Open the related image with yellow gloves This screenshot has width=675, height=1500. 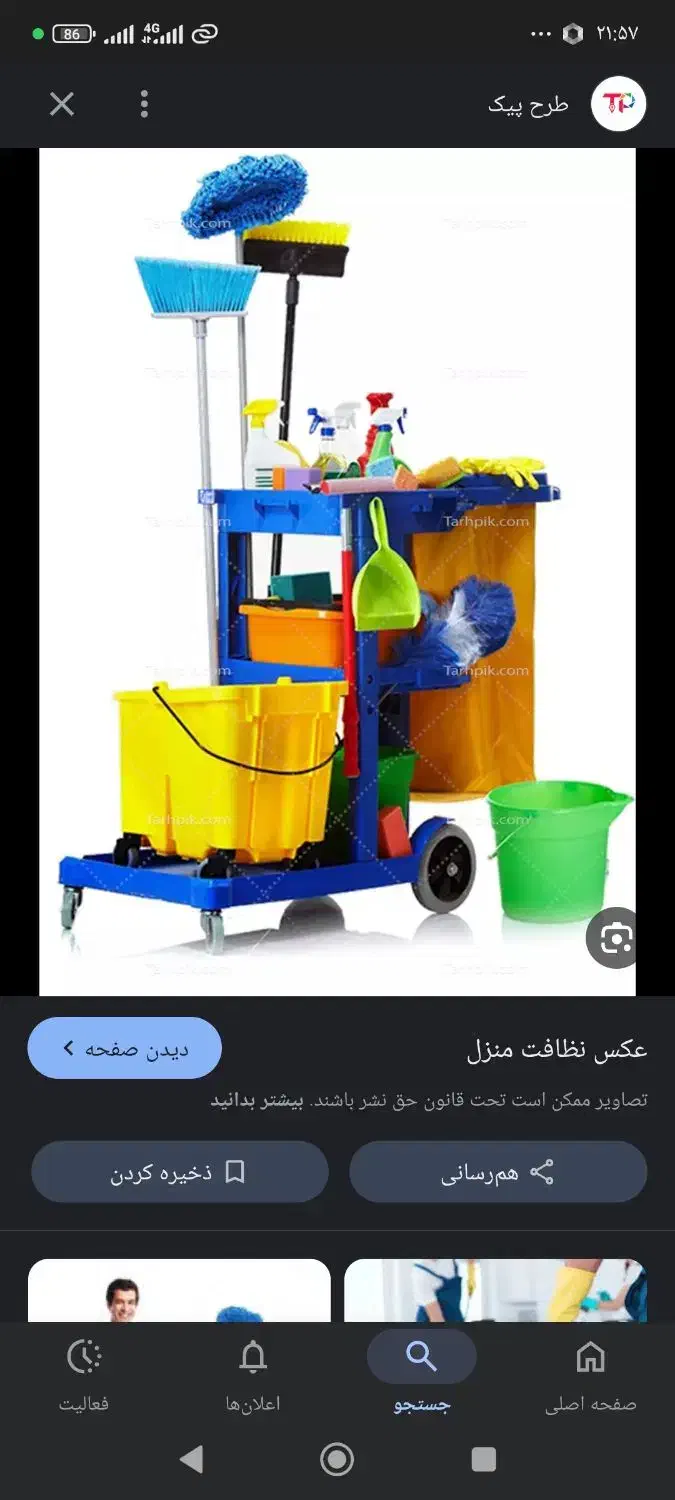(496, 1290)
